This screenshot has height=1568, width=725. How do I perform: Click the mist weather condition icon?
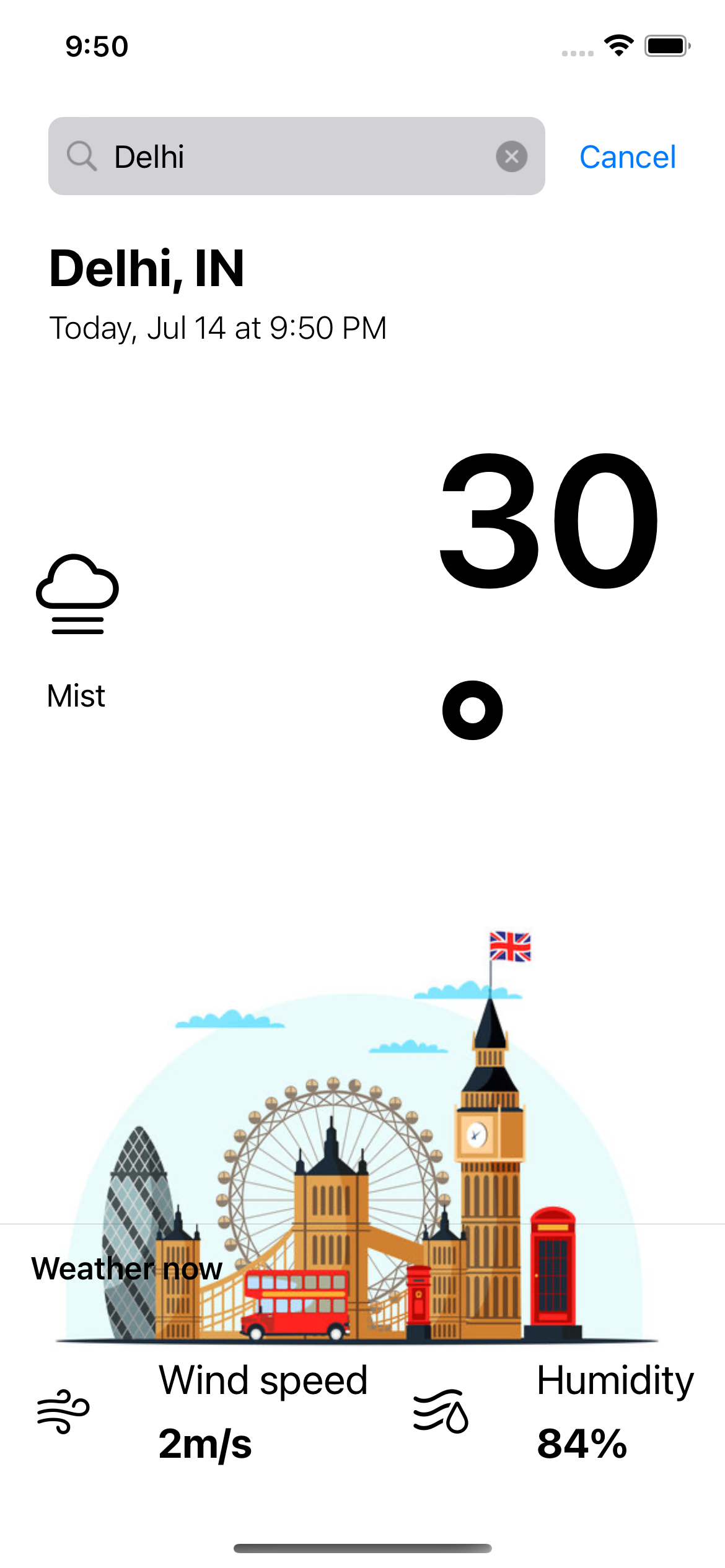(x=77, y=595)
